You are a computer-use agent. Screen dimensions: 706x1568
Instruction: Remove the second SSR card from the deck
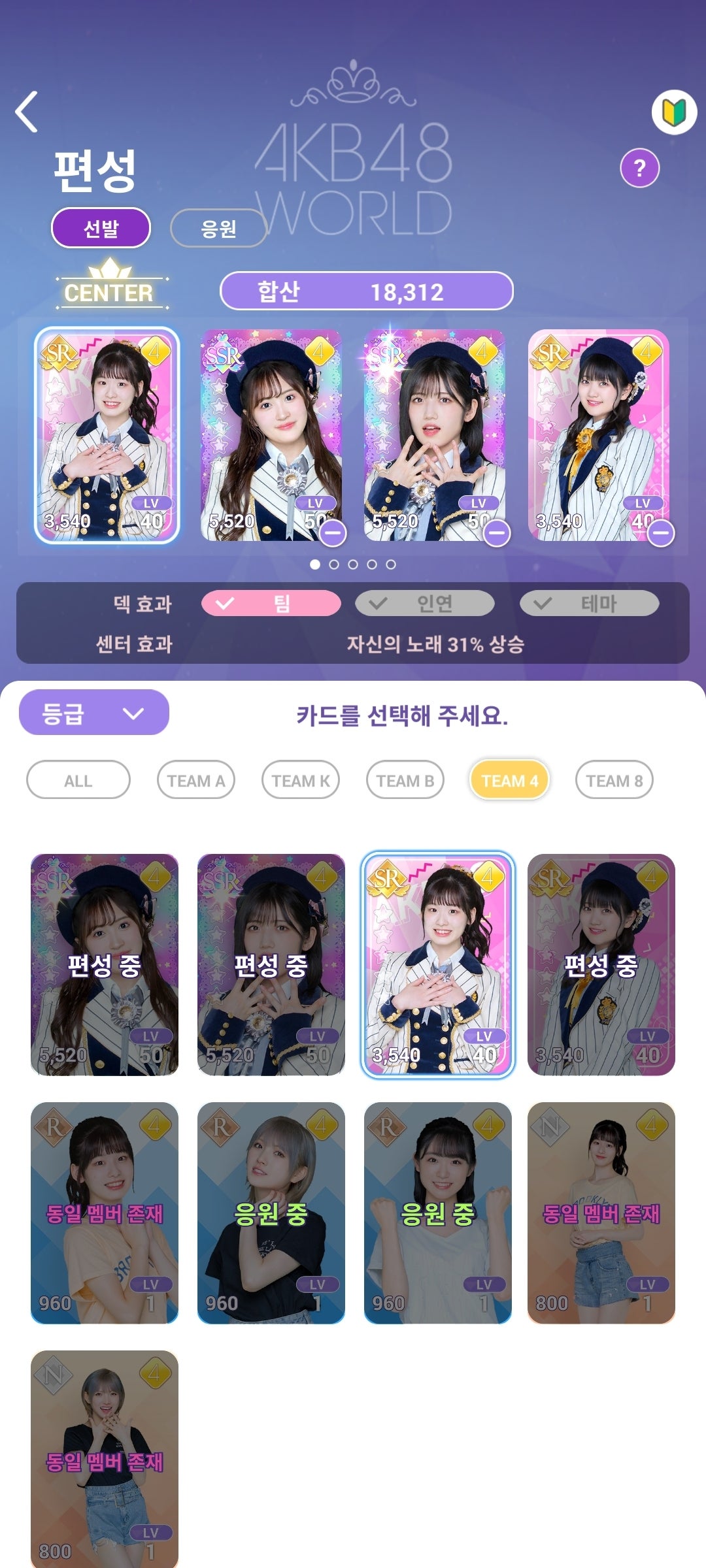click(333, 533)
